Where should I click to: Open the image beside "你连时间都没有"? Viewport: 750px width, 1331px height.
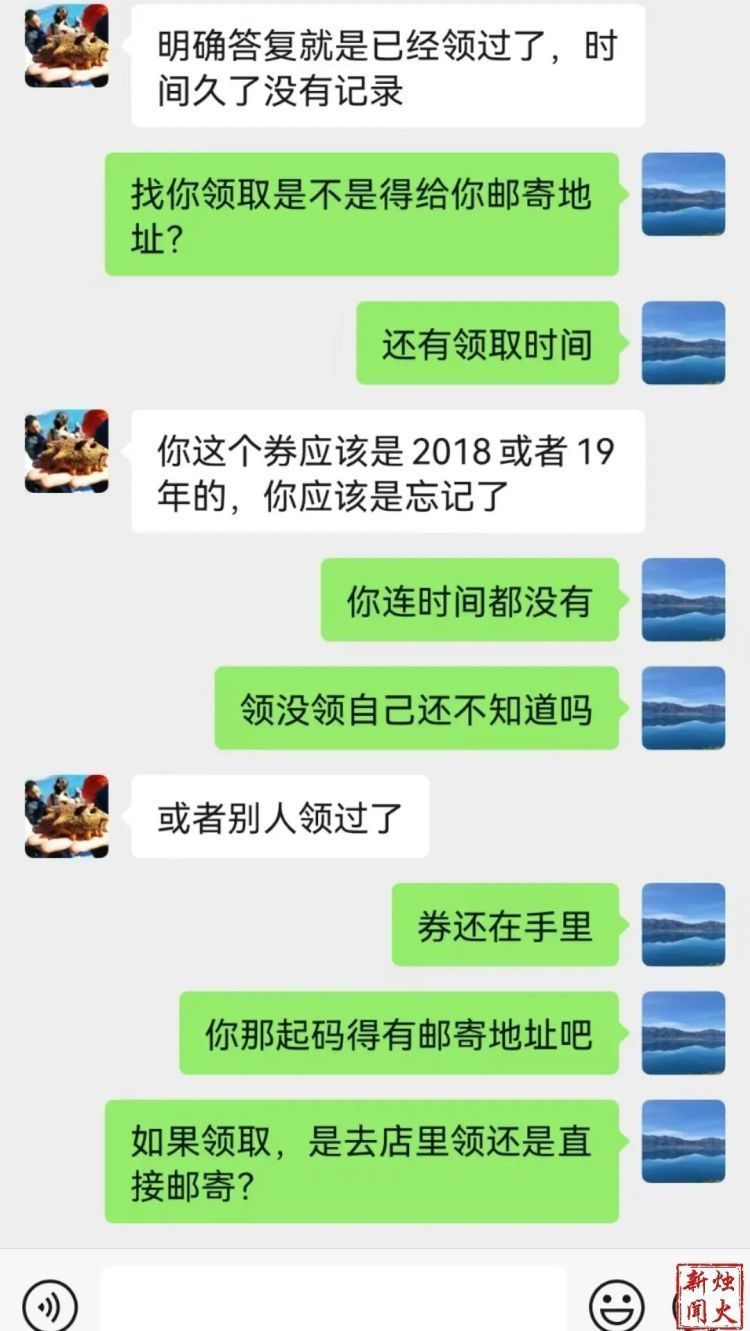click(683, 602)
